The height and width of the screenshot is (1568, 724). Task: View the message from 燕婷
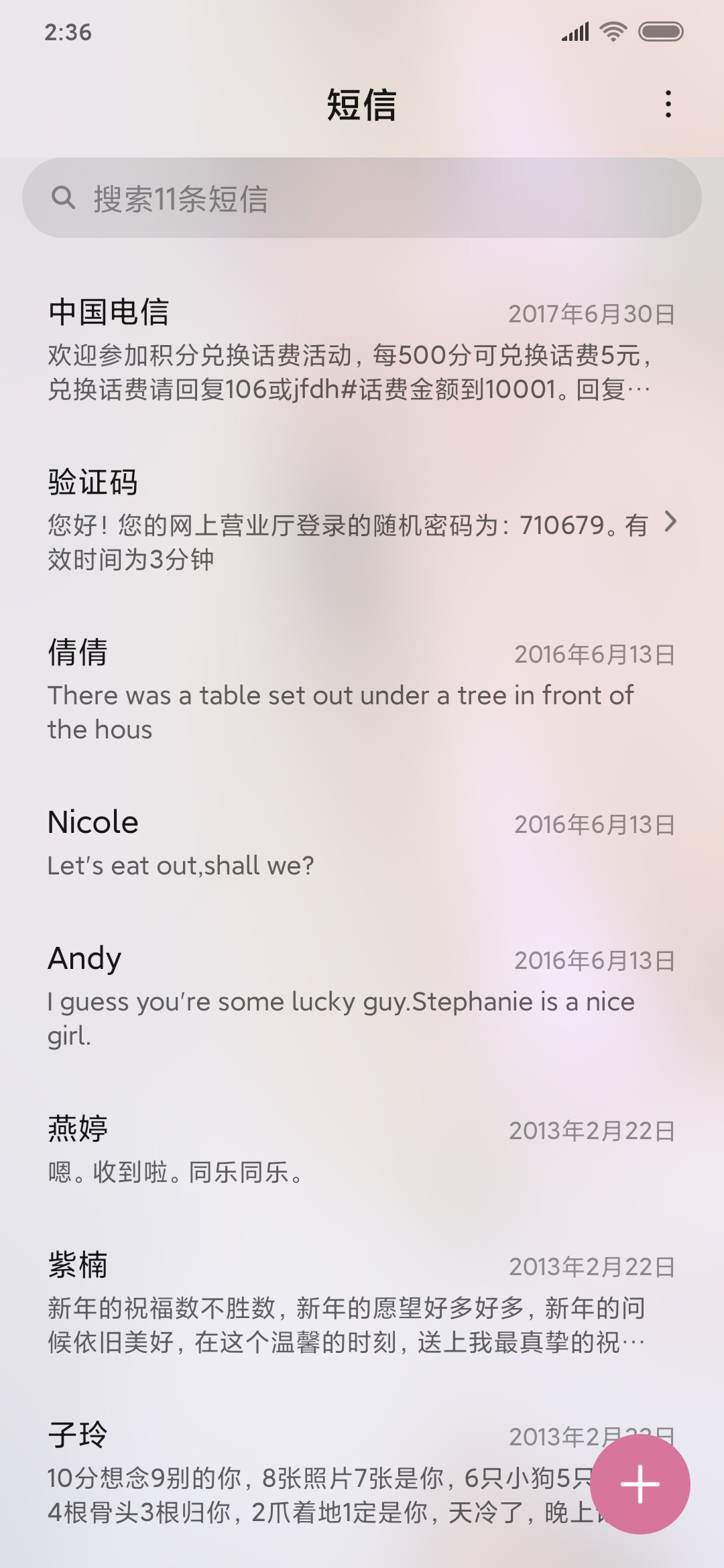coord(362,1149)
